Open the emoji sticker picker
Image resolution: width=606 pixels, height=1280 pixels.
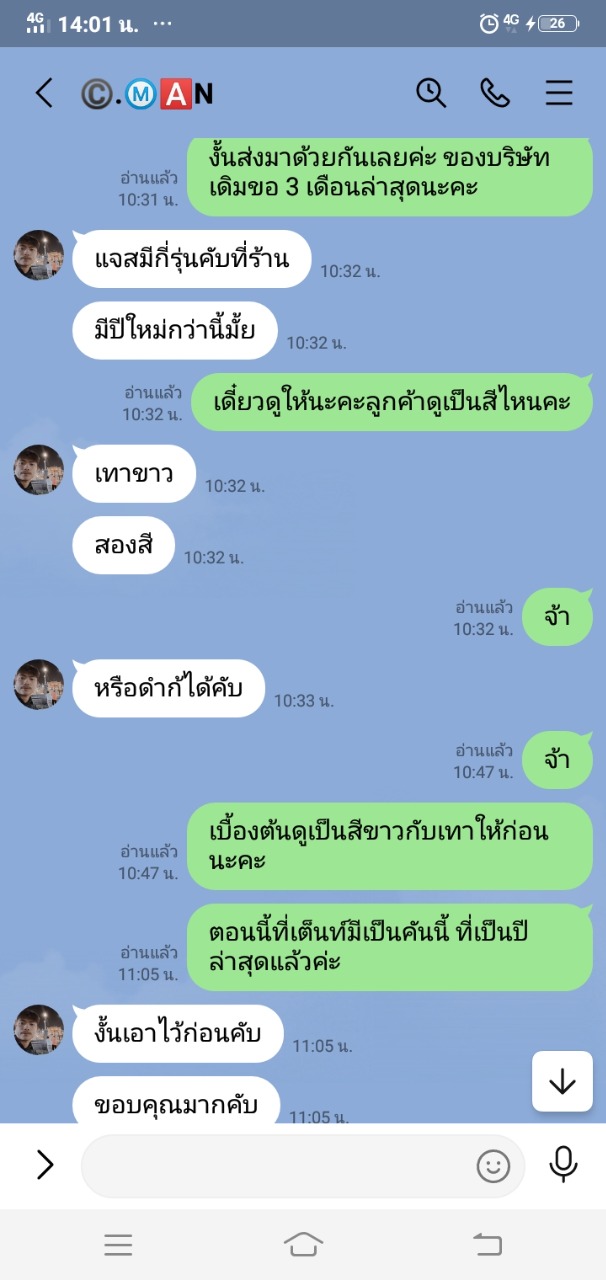pyautogui.click(x=493, y=1166)
